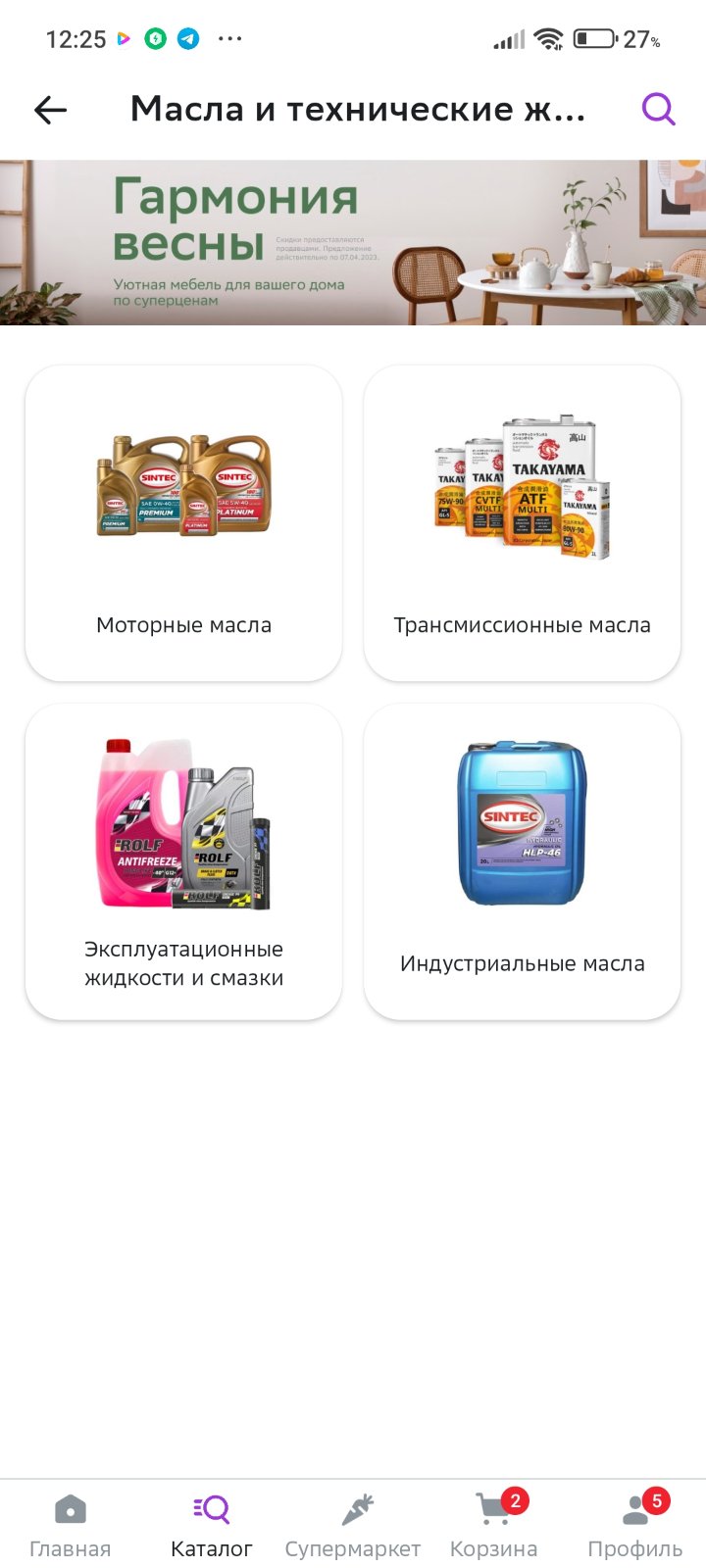Open the purple search icon
Viewport: 706px width, 1568px height.
[659, 109]
